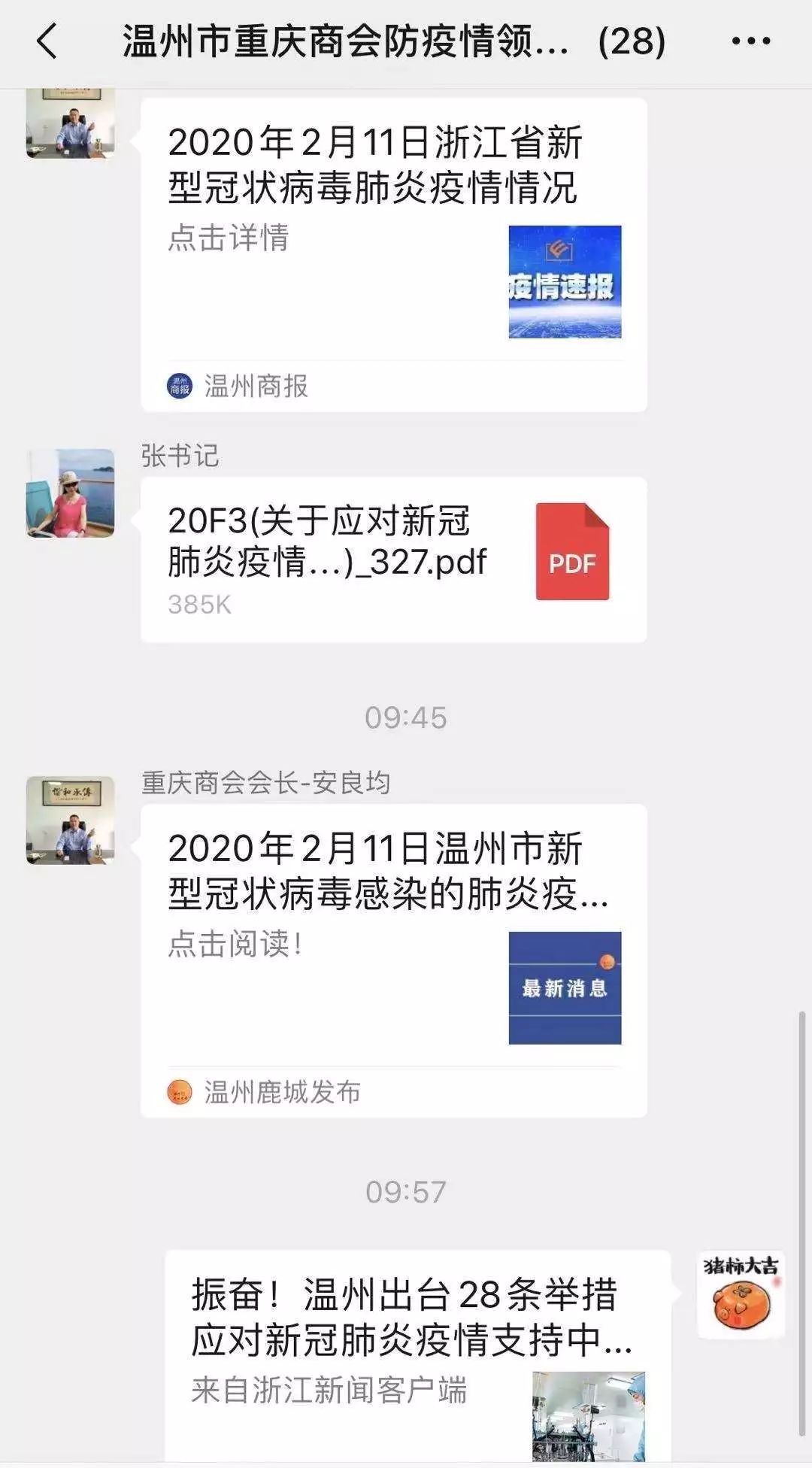
Task: Open the three-dot chat info menu
Action: (751, 41)
